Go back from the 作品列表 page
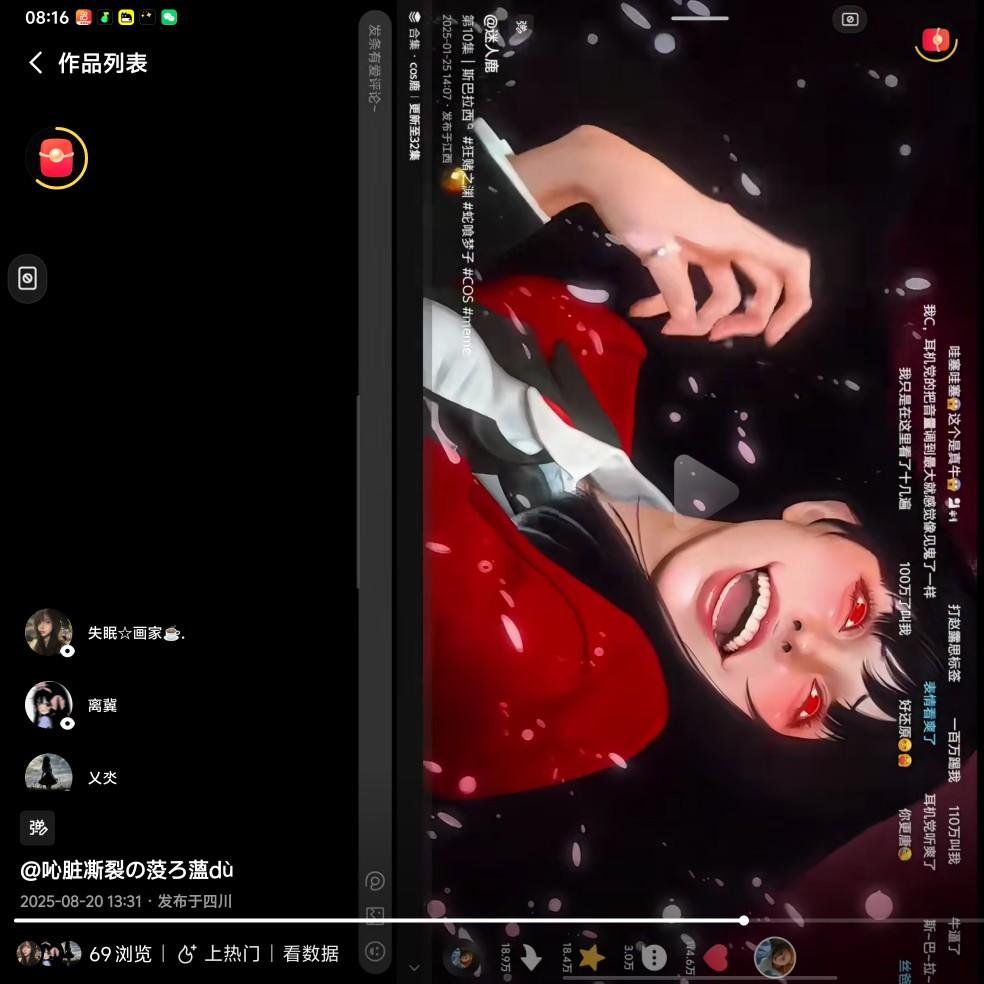The image size is (984, 984). (x=36, y=63)
